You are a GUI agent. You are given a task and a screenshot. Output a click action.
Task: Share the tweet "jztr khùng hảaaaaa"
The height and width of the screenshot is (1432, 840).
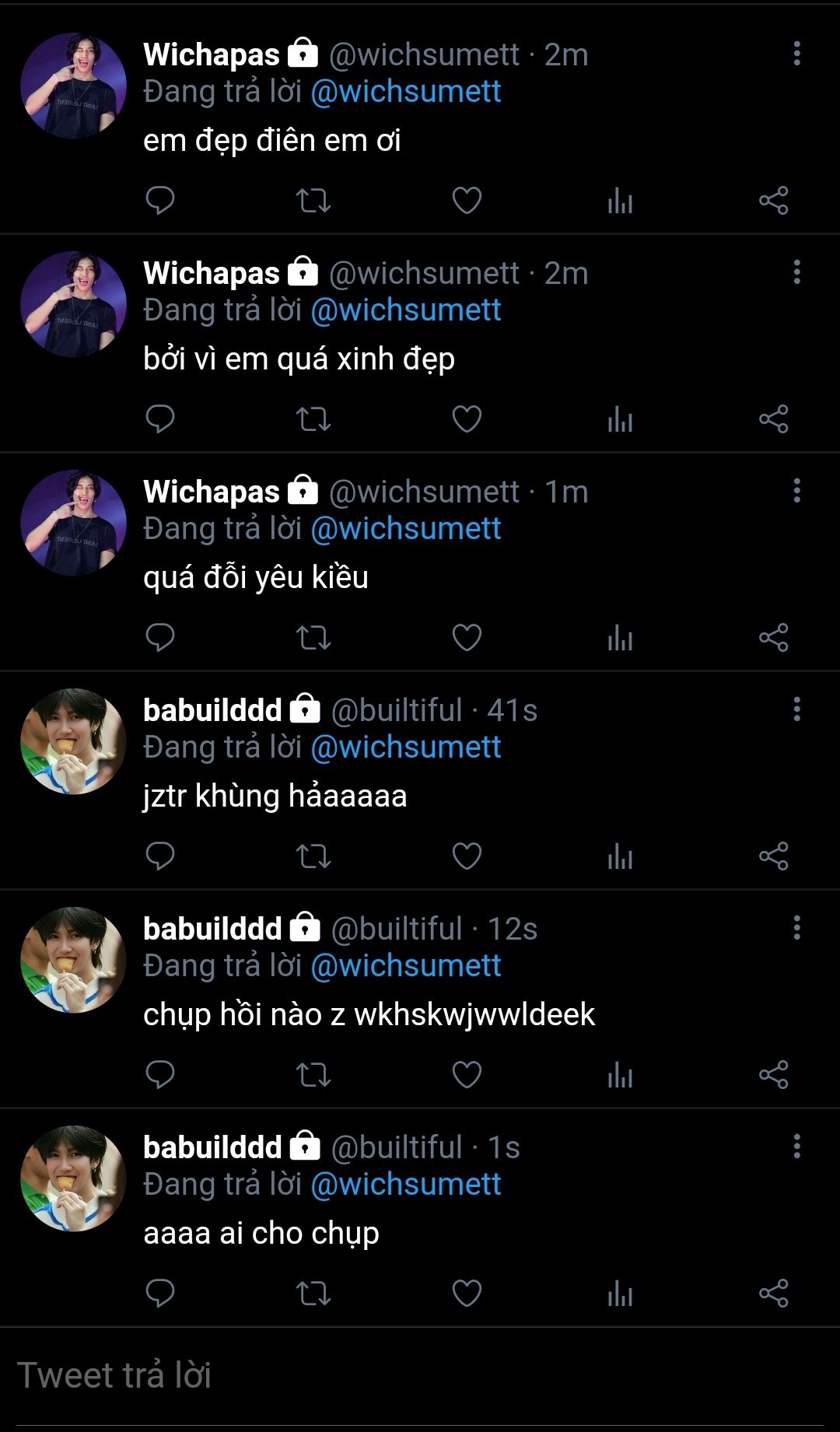coord(774,856)
